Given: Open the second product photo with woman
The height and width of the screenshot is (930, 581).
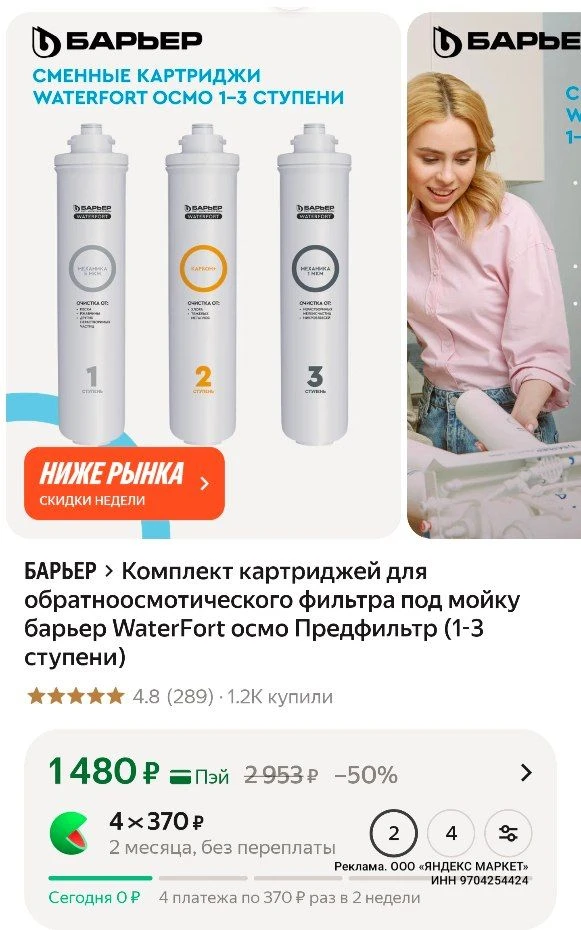Looking at the screenshot, I should pos(494,275).
